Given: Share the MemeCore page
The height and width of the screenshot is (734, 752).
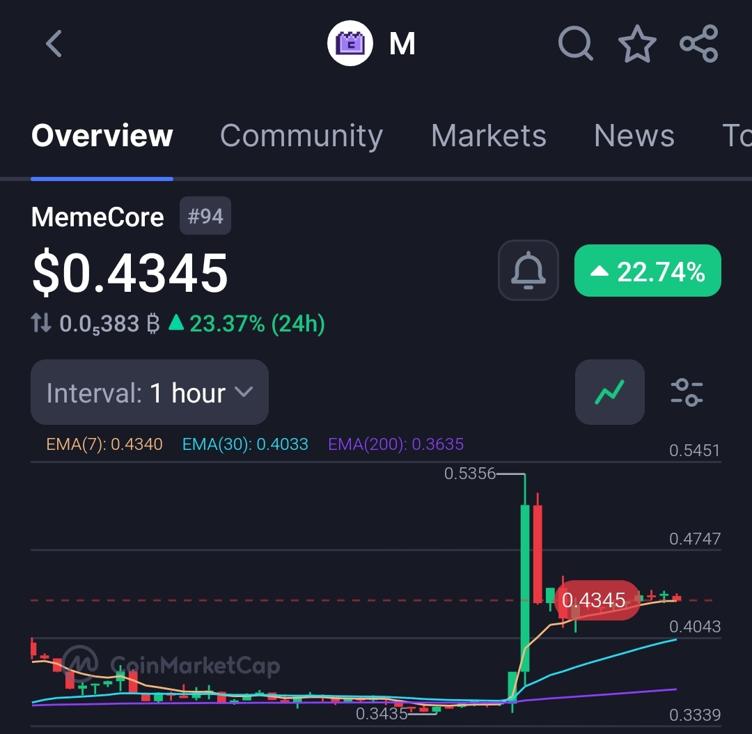Looking at the screenshot, I should [x=699, y=44].
